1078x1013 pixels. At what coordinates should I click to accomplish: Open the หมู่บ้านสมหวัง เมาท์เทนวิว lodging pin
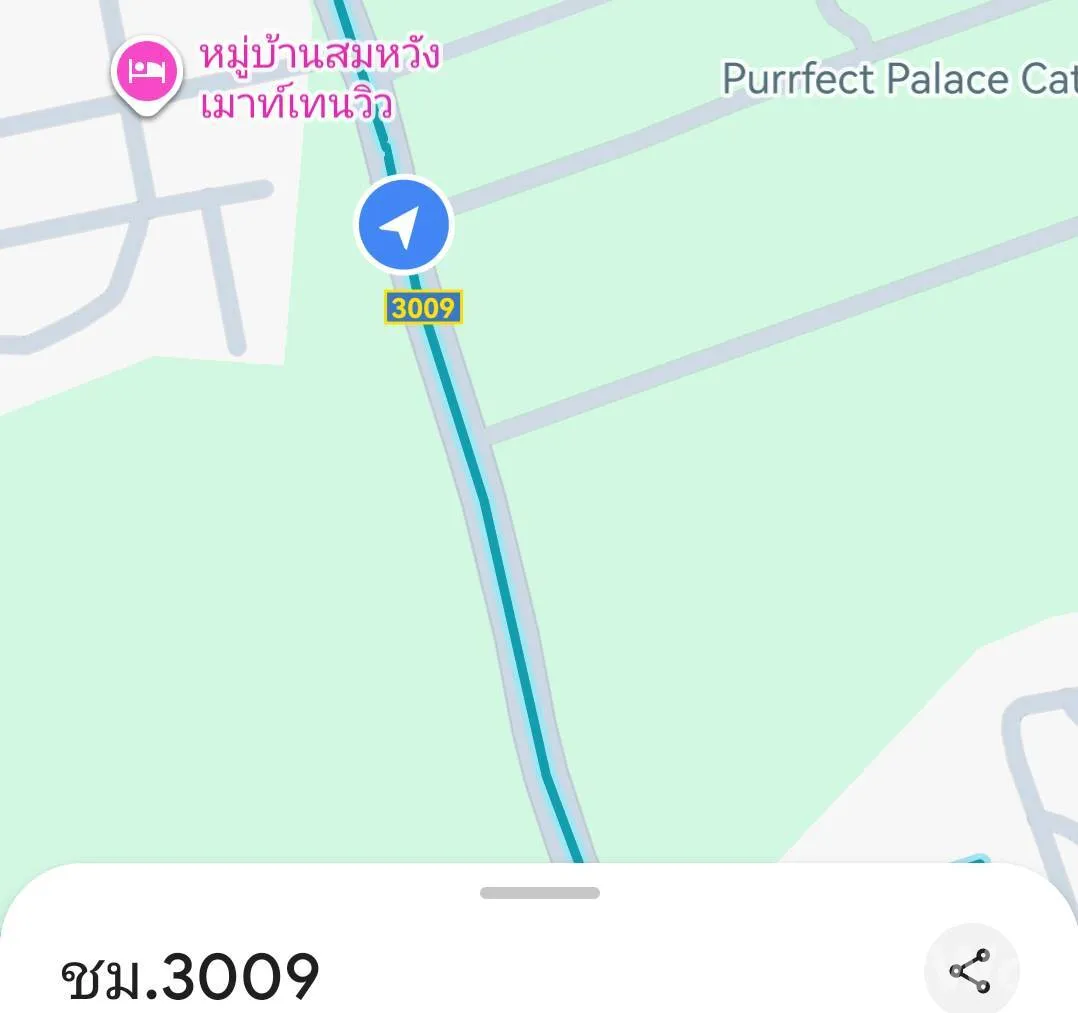(147, 72)
